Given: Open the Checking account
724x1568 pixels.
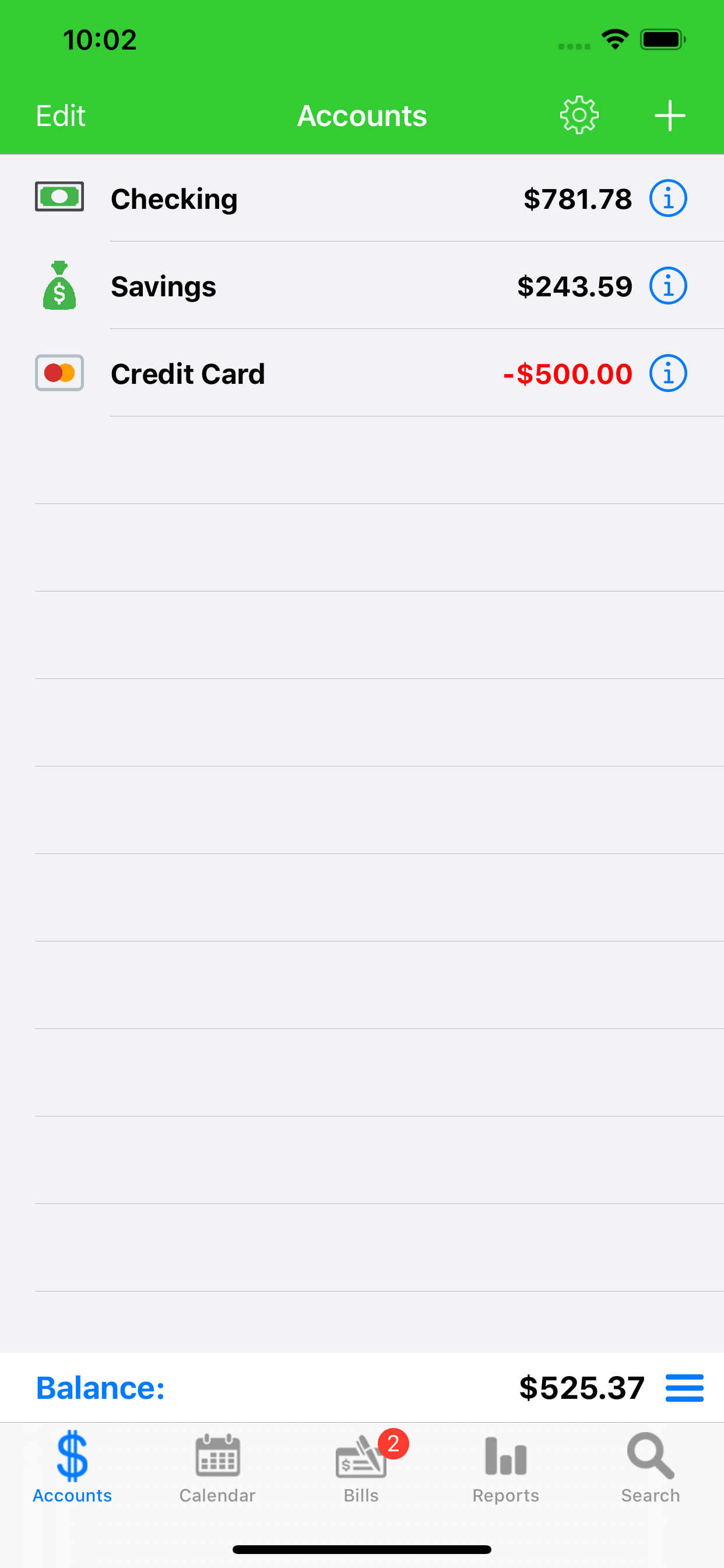Looking at the screenshot, I should [304, 199].
